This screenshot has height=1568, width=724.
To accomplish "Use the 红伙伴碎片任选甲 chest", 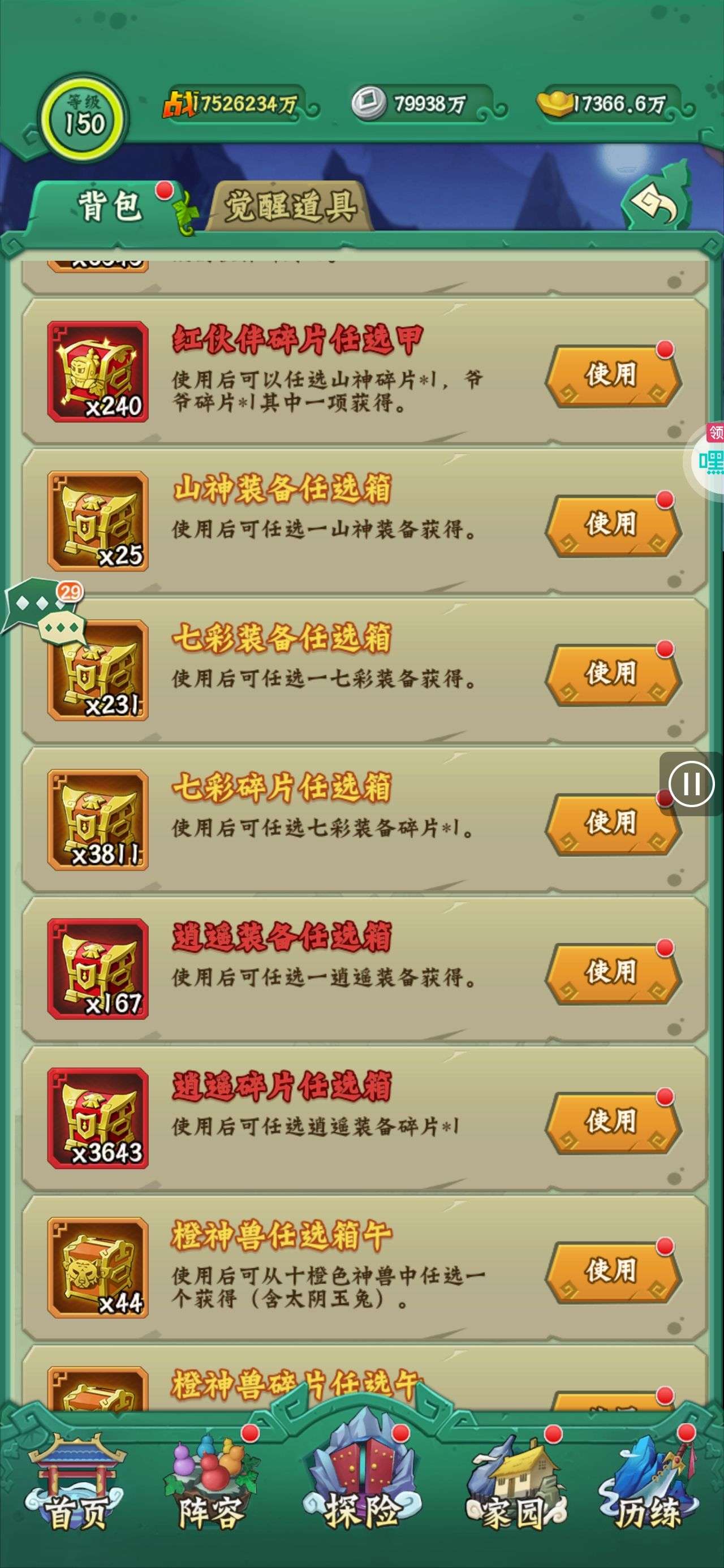I will [x=612, y=374].
